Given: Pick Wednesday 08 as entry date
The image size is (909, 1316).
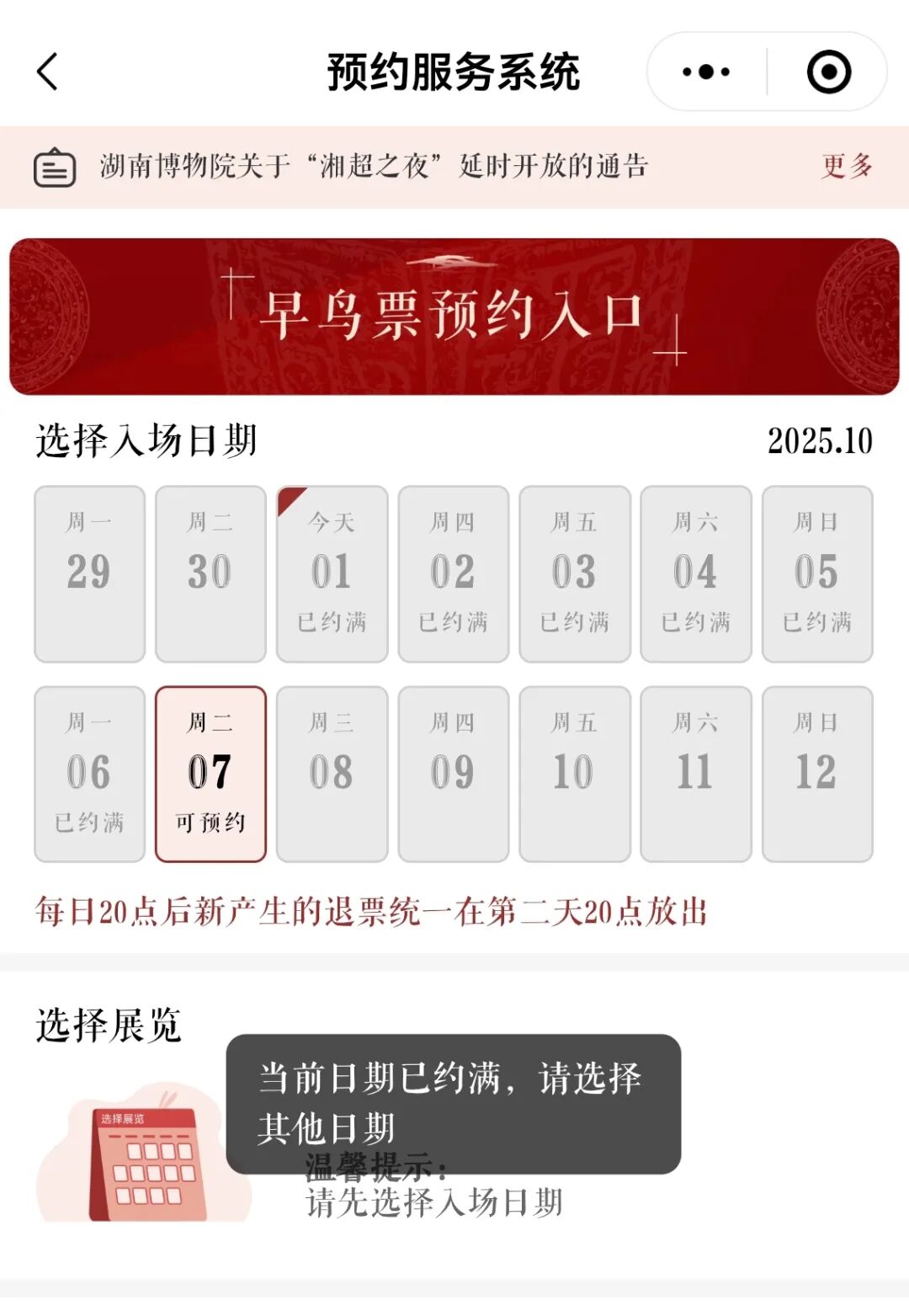Looking at the screenshot, I should [332, 774].
